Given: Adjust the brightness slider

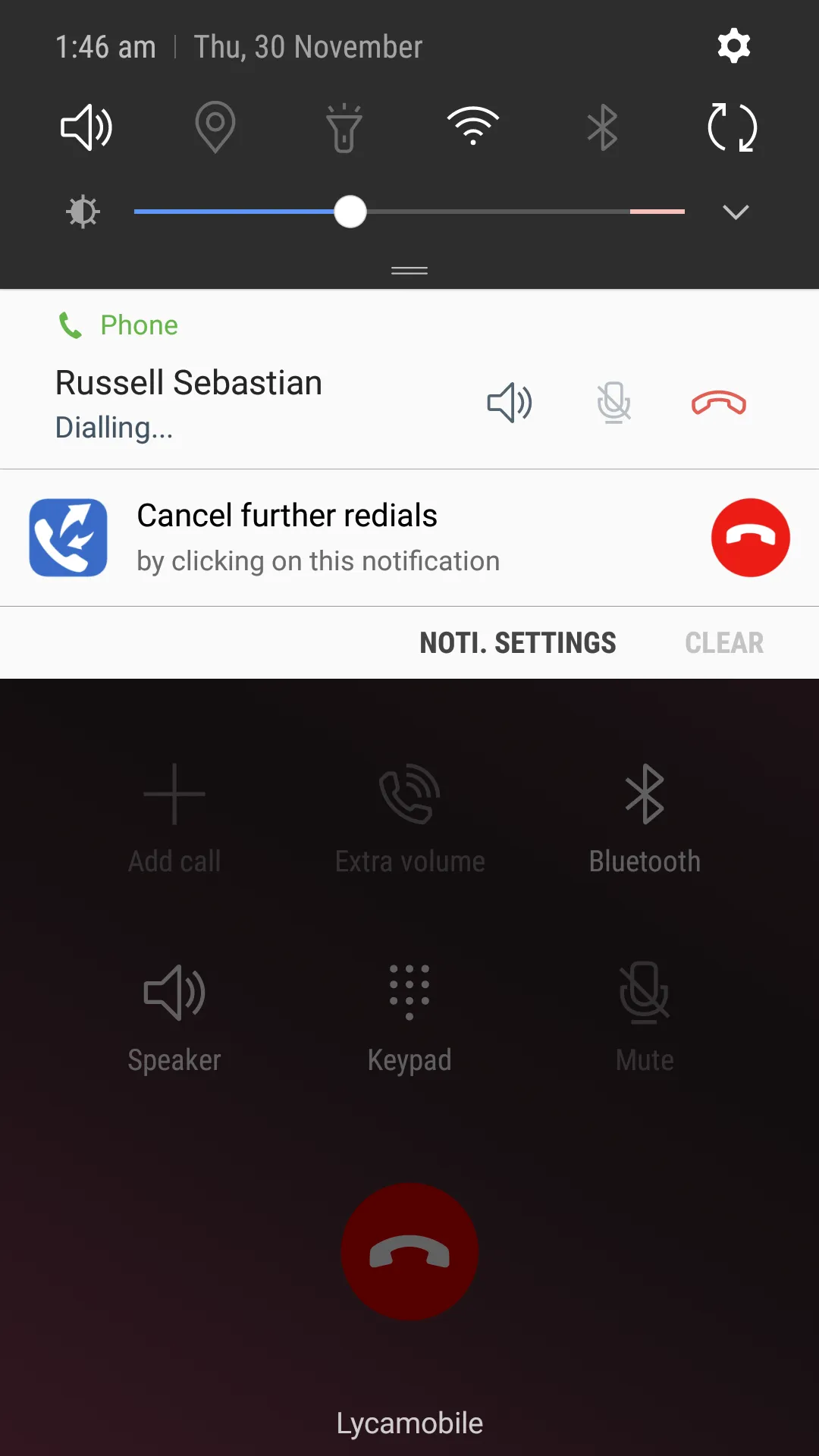Looking at the screenshot, I should click(x=350, y=213).
